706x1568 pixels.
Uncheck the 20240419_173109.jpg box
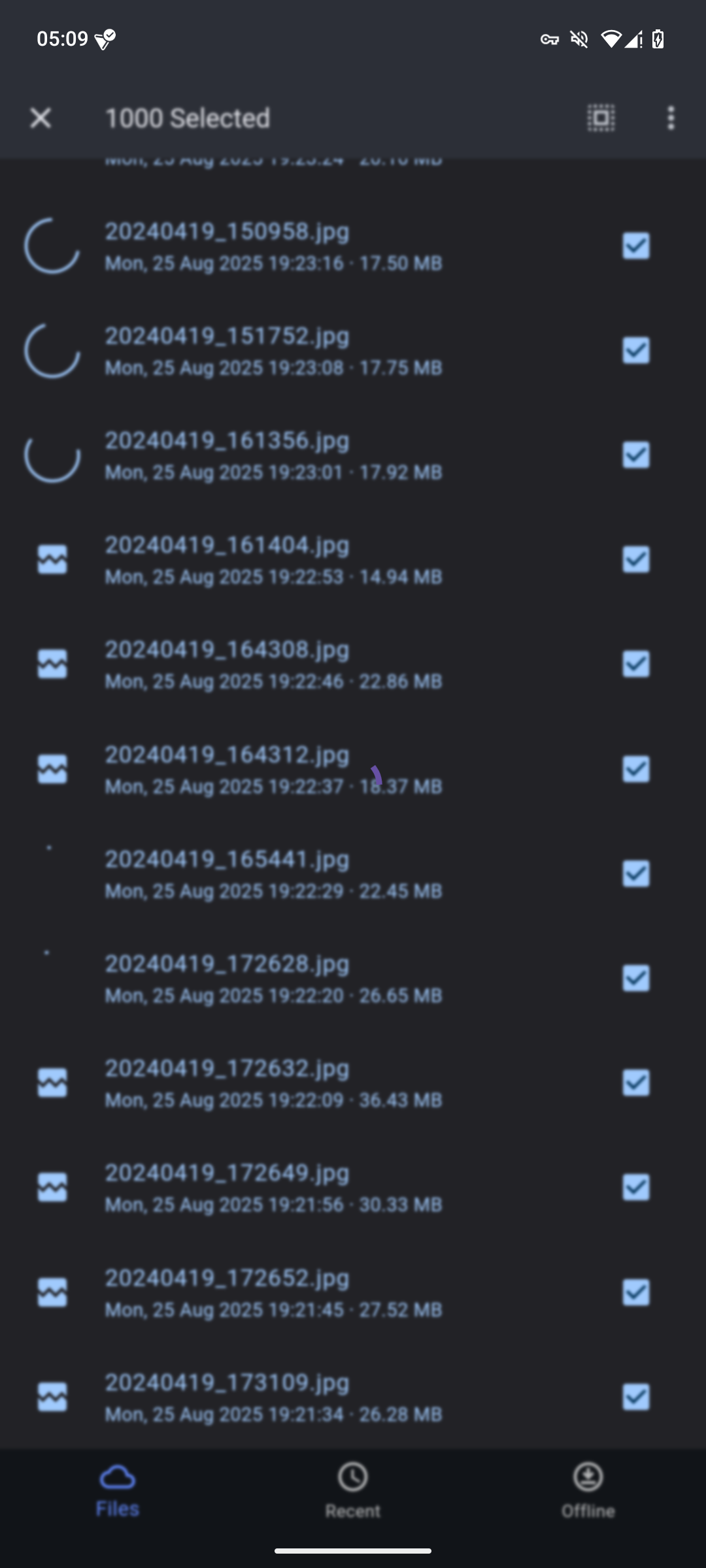click(635, 1397)
